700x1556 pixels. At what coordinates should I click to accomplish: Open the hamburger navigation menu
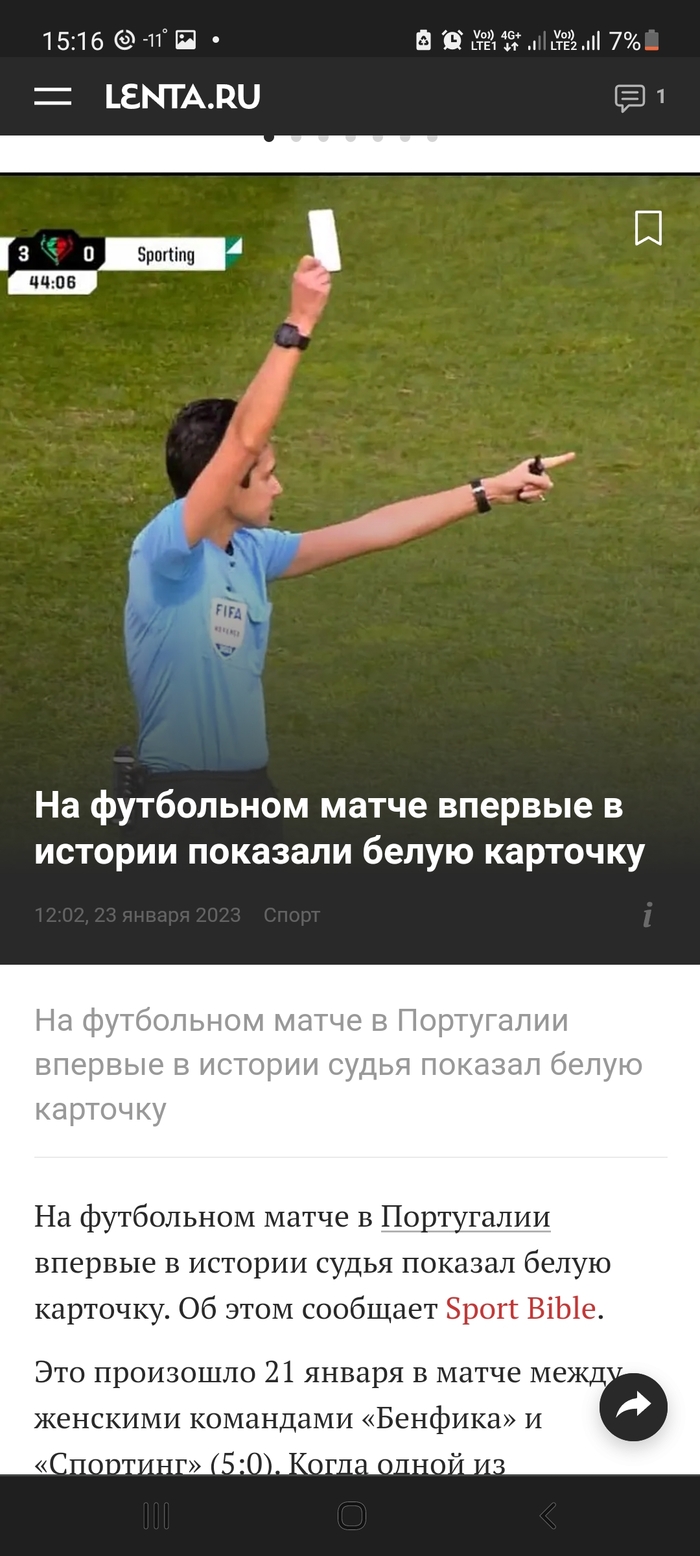pos(52,97)
